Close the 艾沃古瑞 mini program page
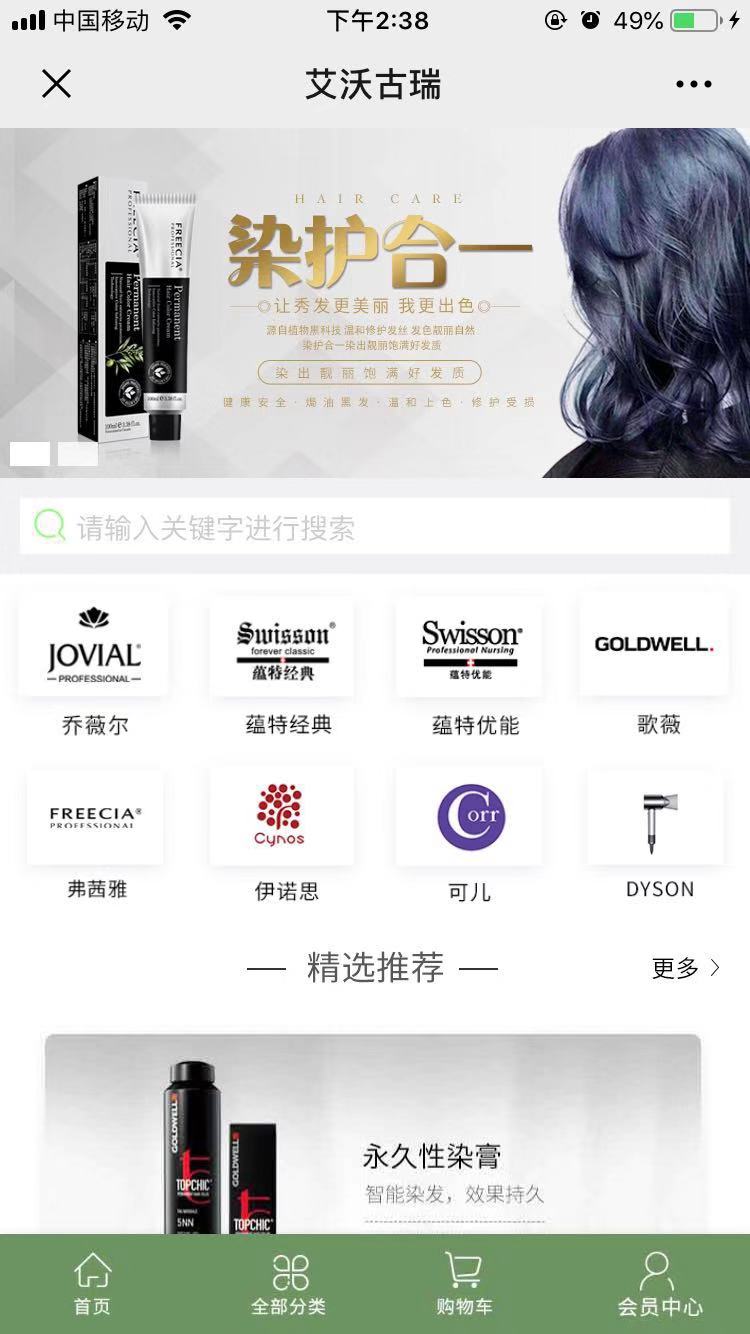 [x=57, y=84]
